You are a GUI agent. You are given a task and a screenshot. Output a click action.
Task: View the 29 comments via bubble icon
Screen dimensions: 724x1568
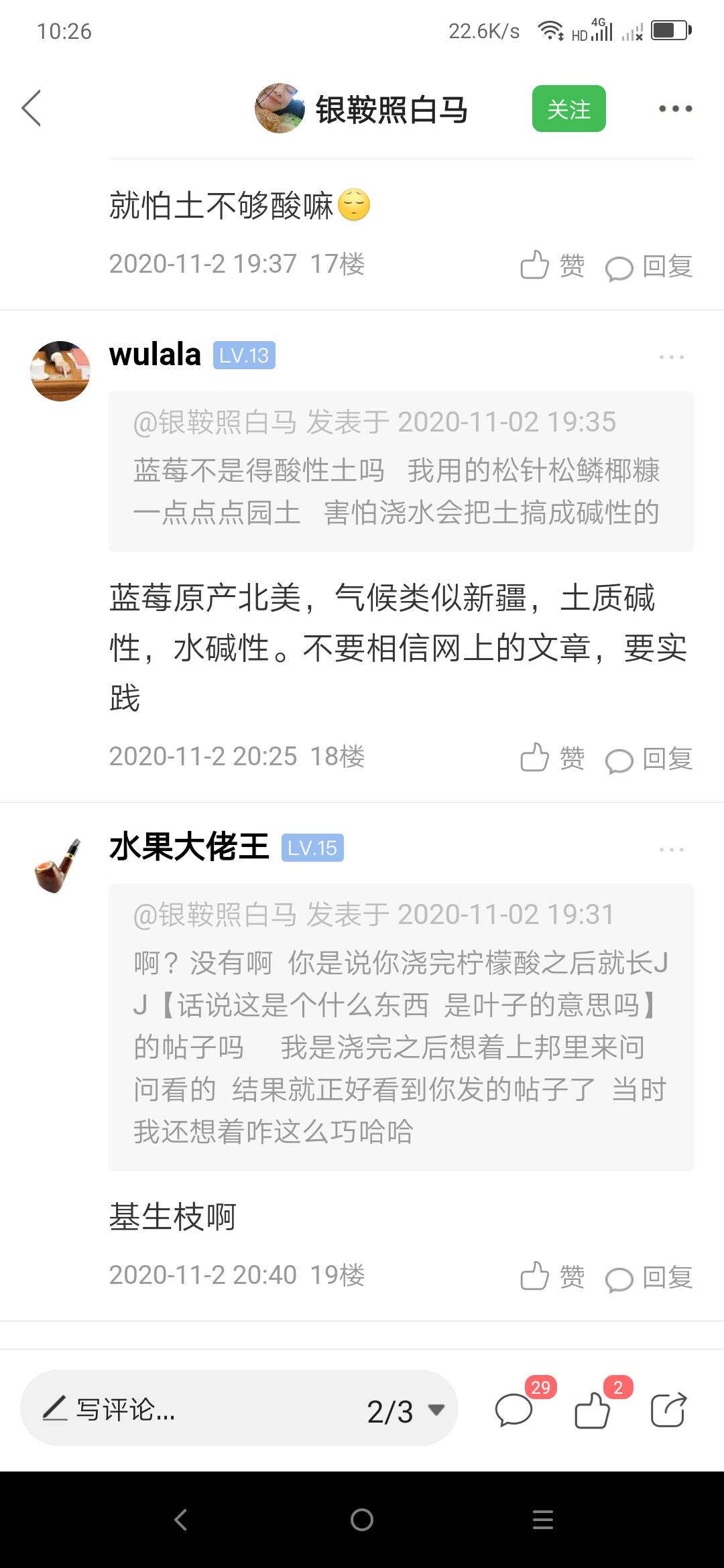coord(515,1409)
